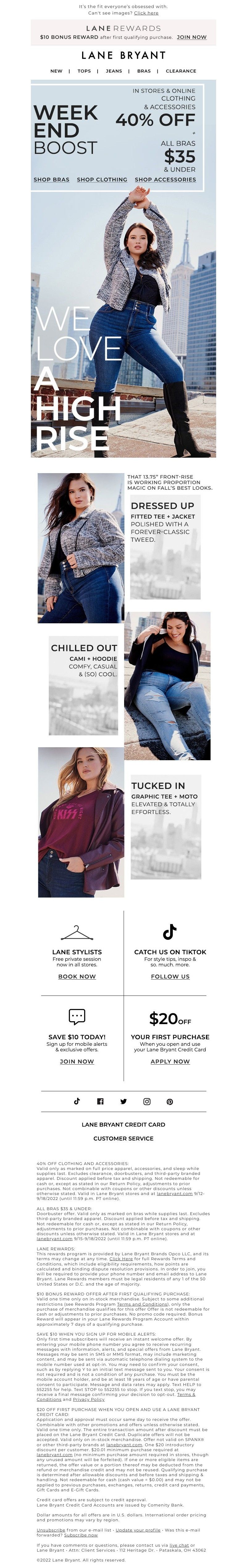Open the CLEARANCE category
This screenshot has height=1568, width=247.
click(x=181, y=70)
